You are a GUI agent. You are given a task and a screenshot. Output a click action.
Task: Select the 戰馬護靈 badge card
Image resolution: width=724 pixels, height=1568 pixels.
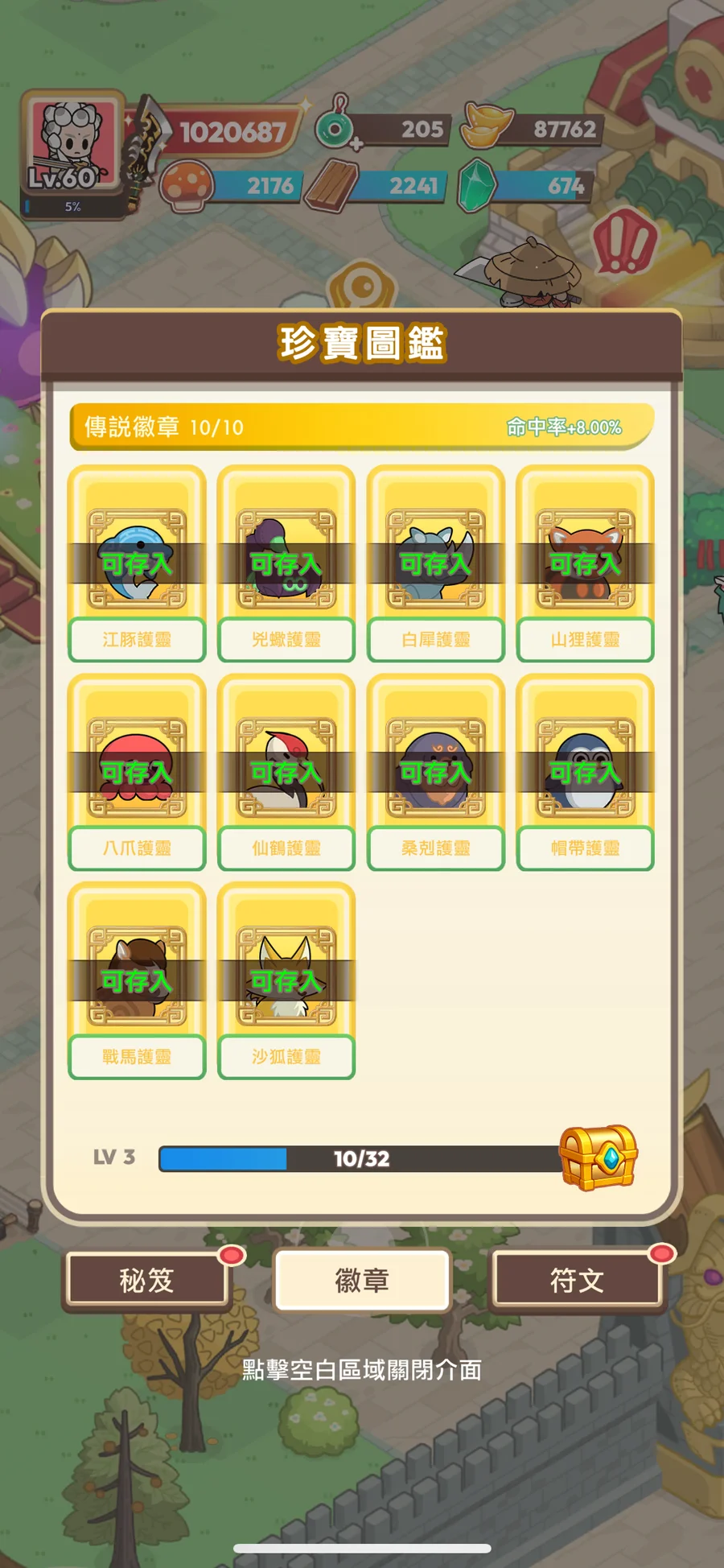point(137,979)
